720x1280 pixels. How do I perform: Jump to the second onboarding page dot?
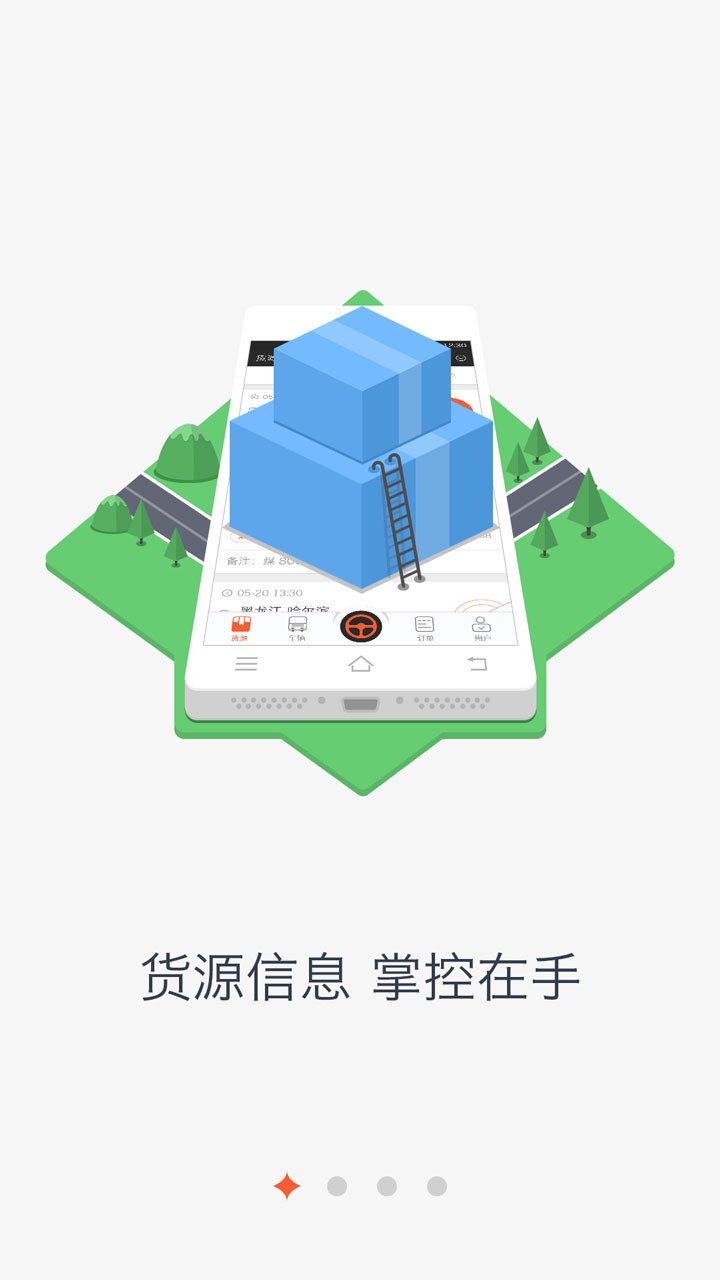337,1186
